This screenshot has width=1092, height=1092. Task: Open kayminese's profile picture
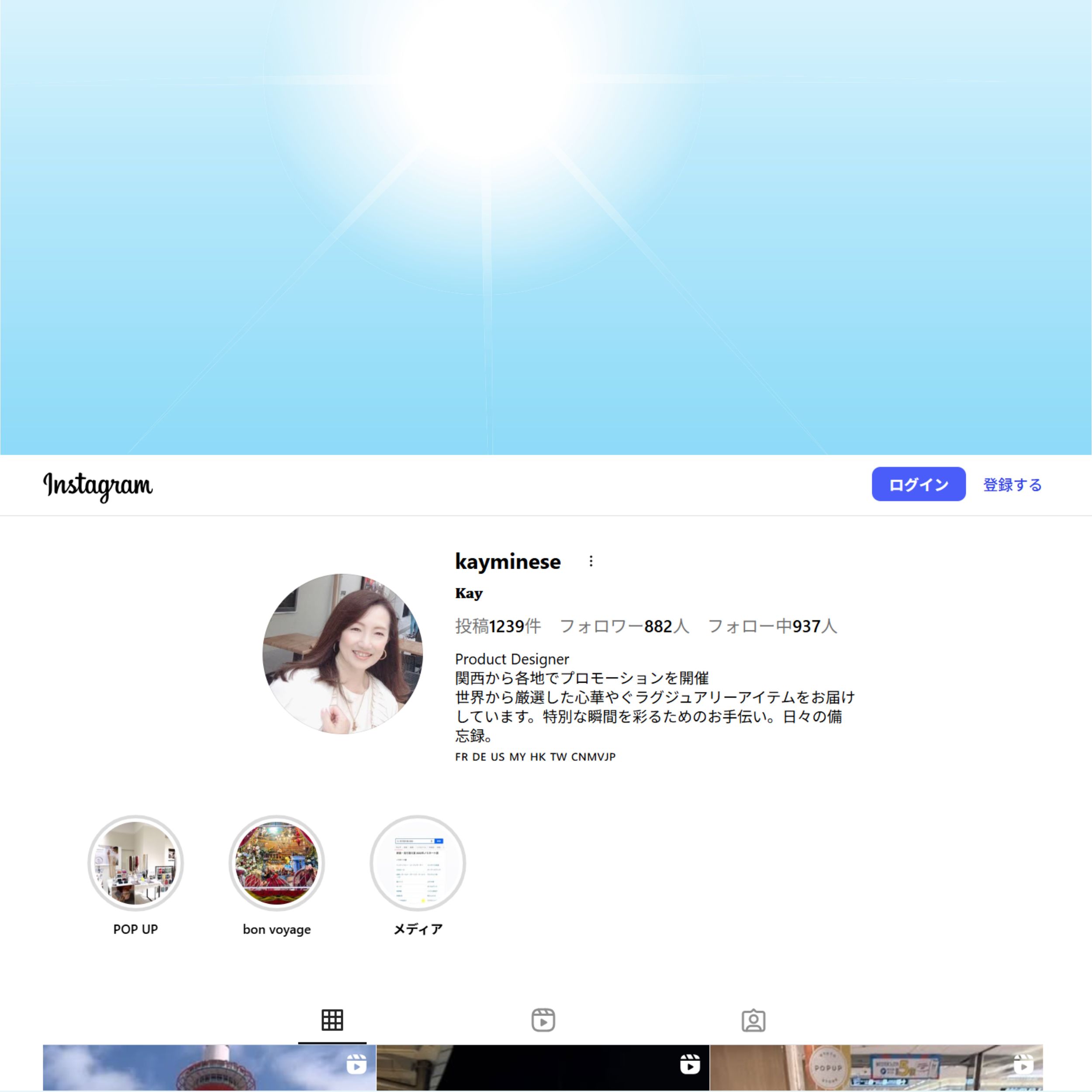tap(342, 653)
